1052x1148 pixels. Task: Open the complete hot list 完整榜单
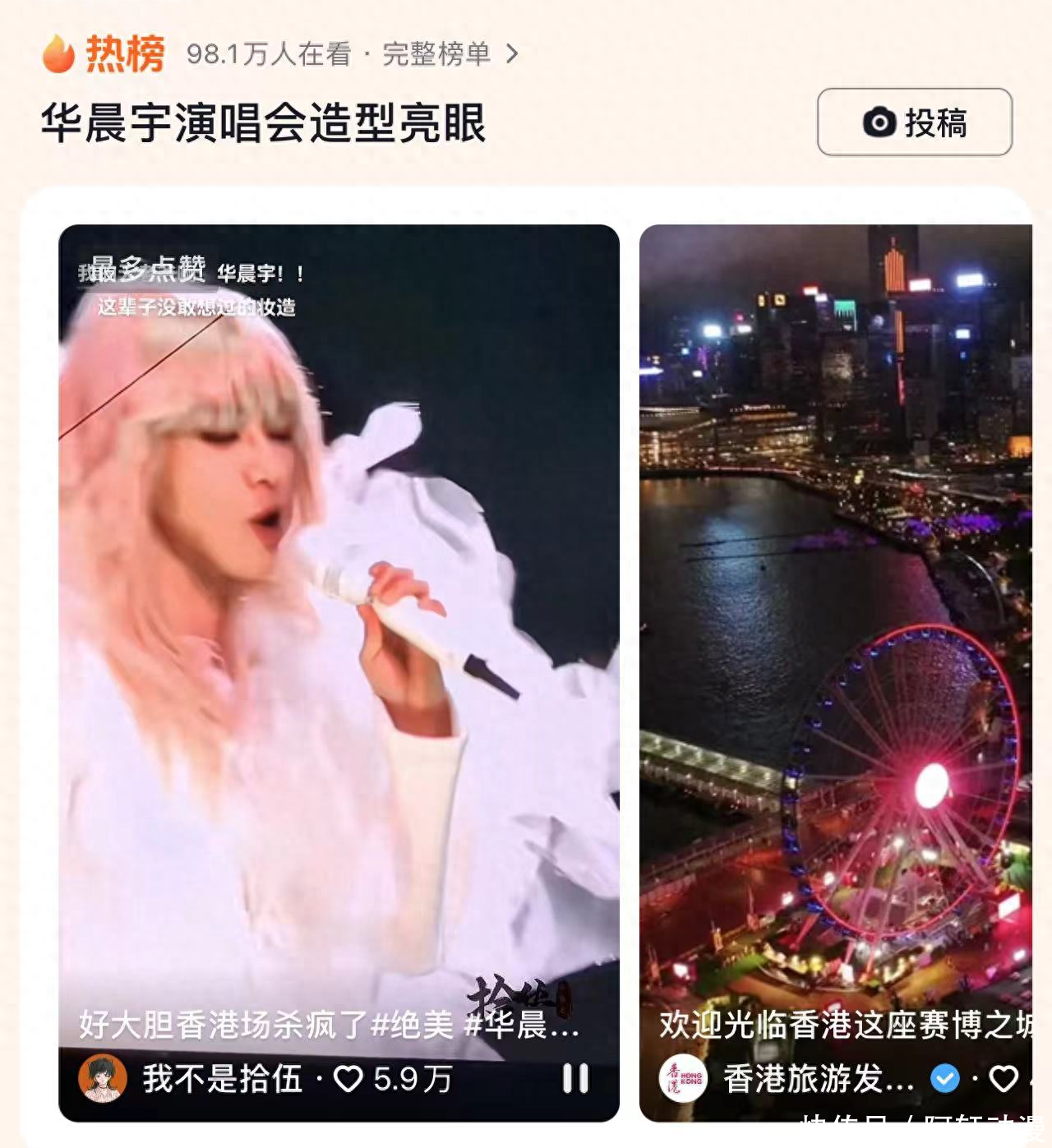450,54
